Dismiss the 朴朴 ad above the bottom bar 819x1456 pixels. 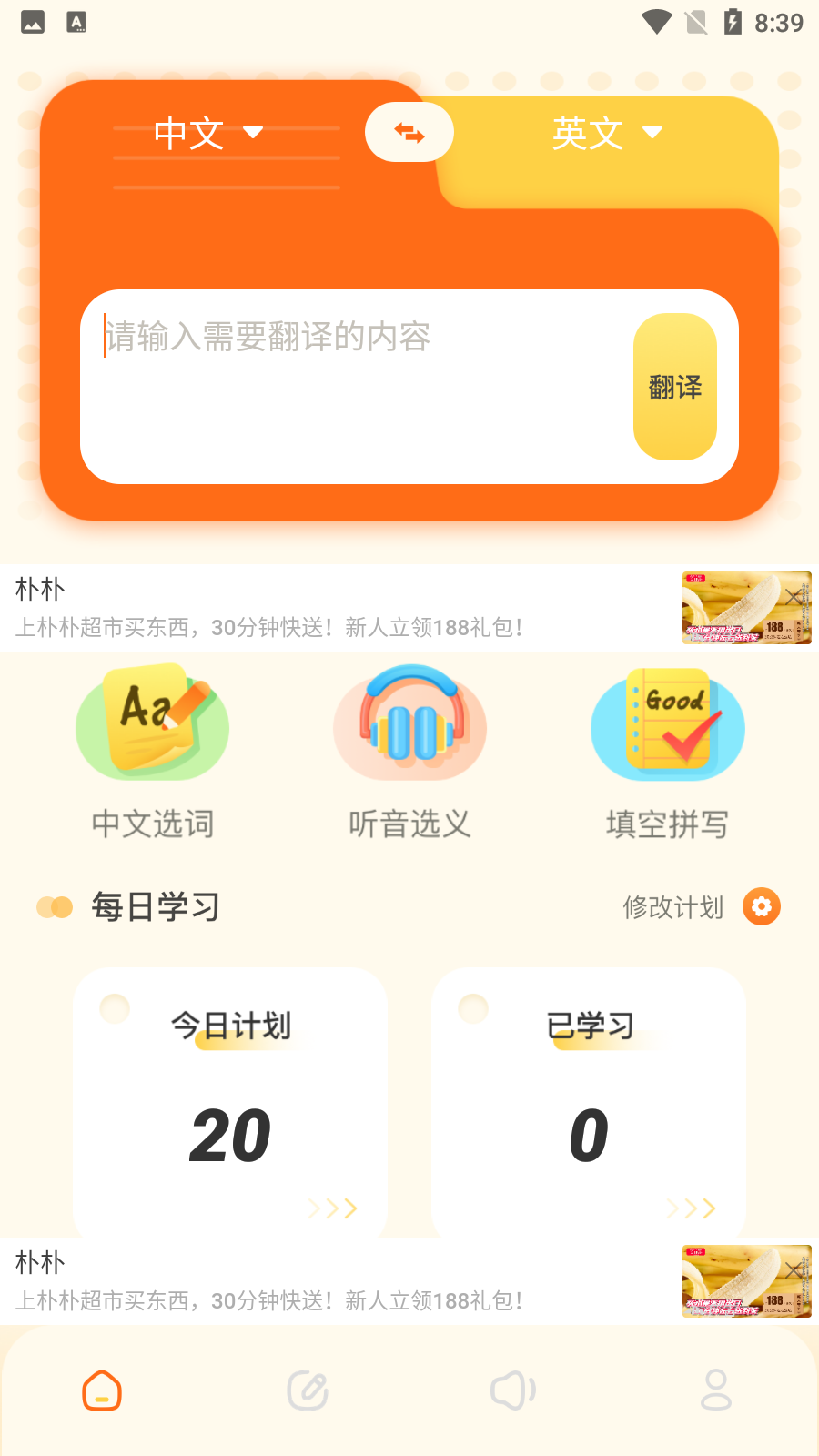794,1270
